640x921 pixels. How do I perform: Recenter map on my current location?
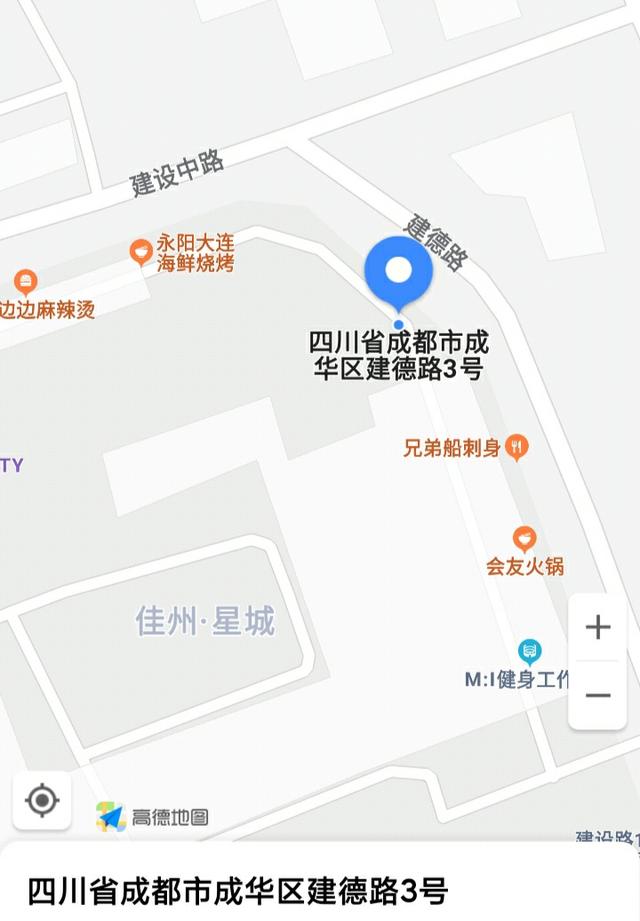(x=42, y=800)
